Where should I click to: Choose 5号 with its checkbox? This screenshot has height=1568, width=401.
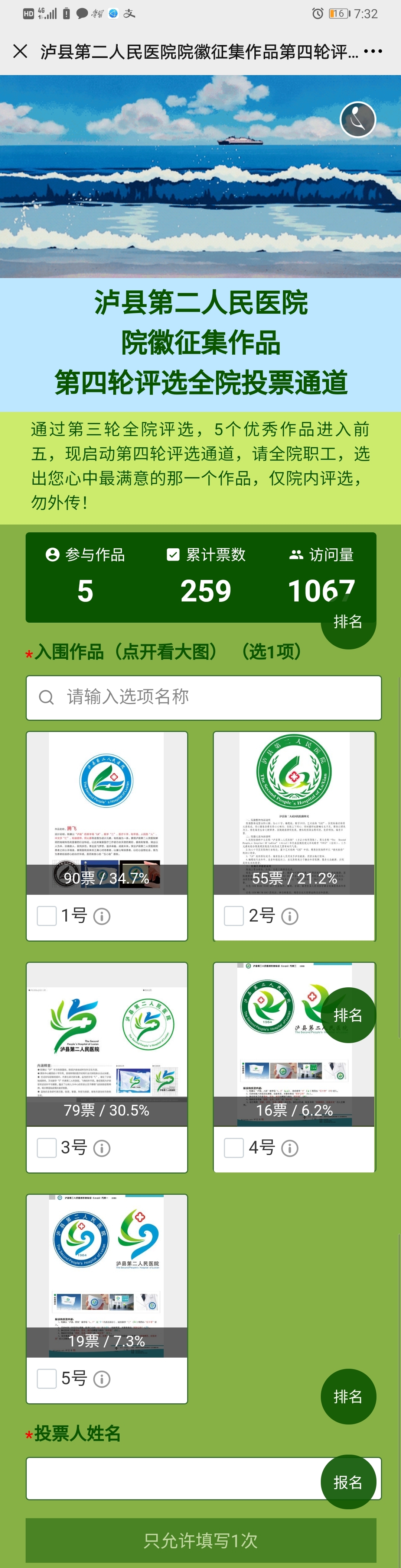(x=47, y=1378)
